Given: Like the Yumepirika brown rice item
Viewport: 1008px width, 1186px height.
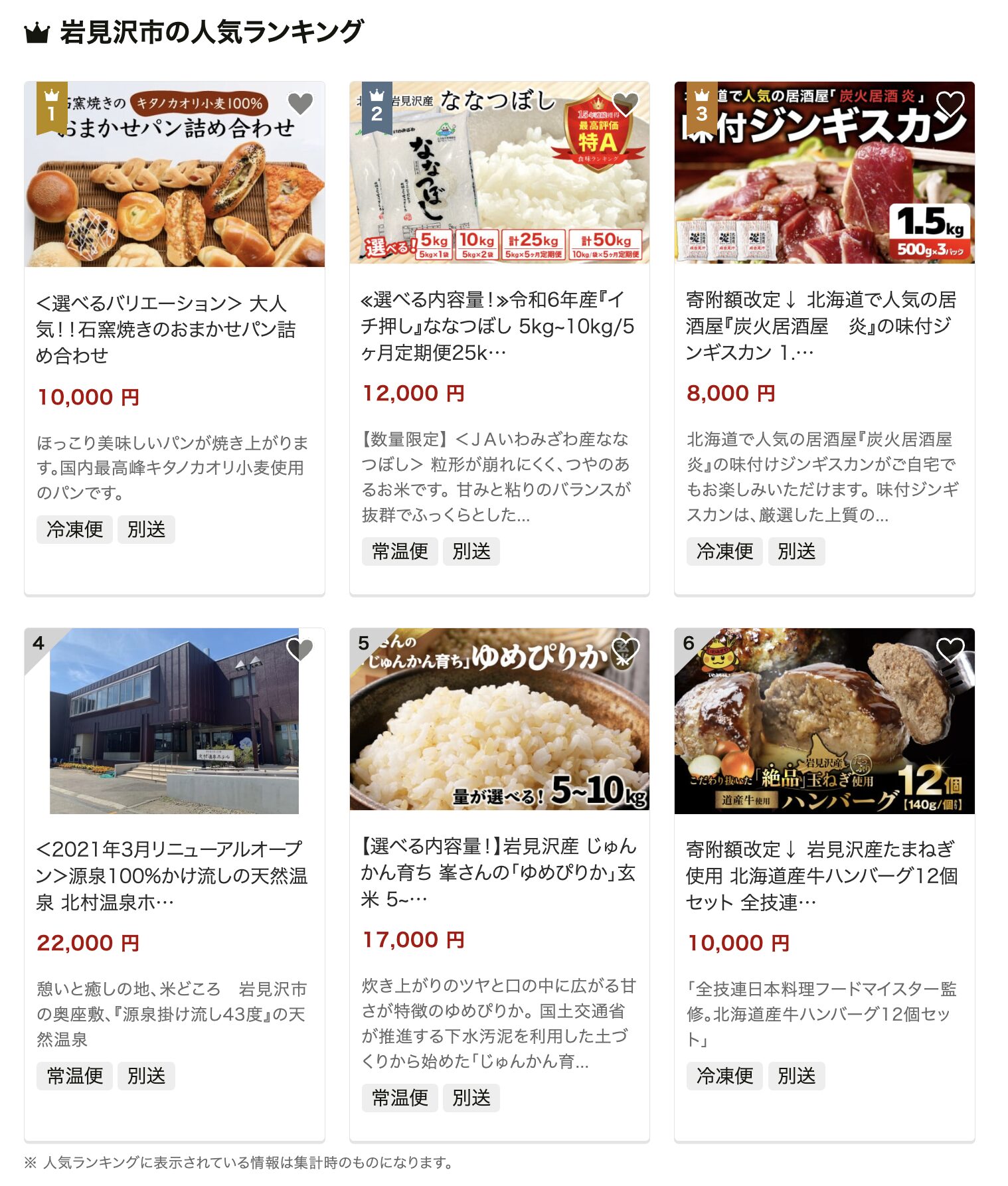Looking at the screenshot, I should 625,649.
